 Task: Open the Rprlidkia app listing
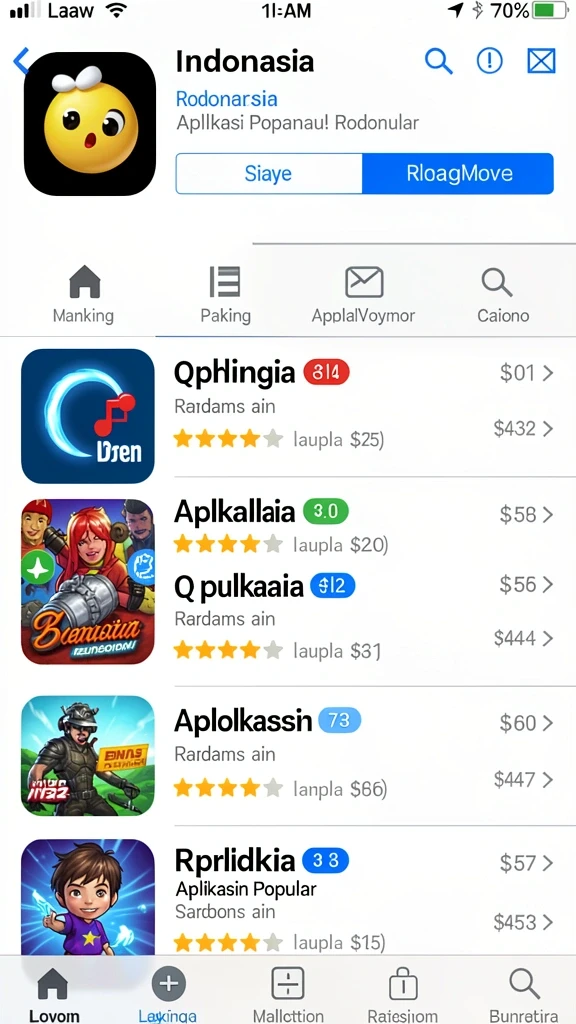pos(288,896)
